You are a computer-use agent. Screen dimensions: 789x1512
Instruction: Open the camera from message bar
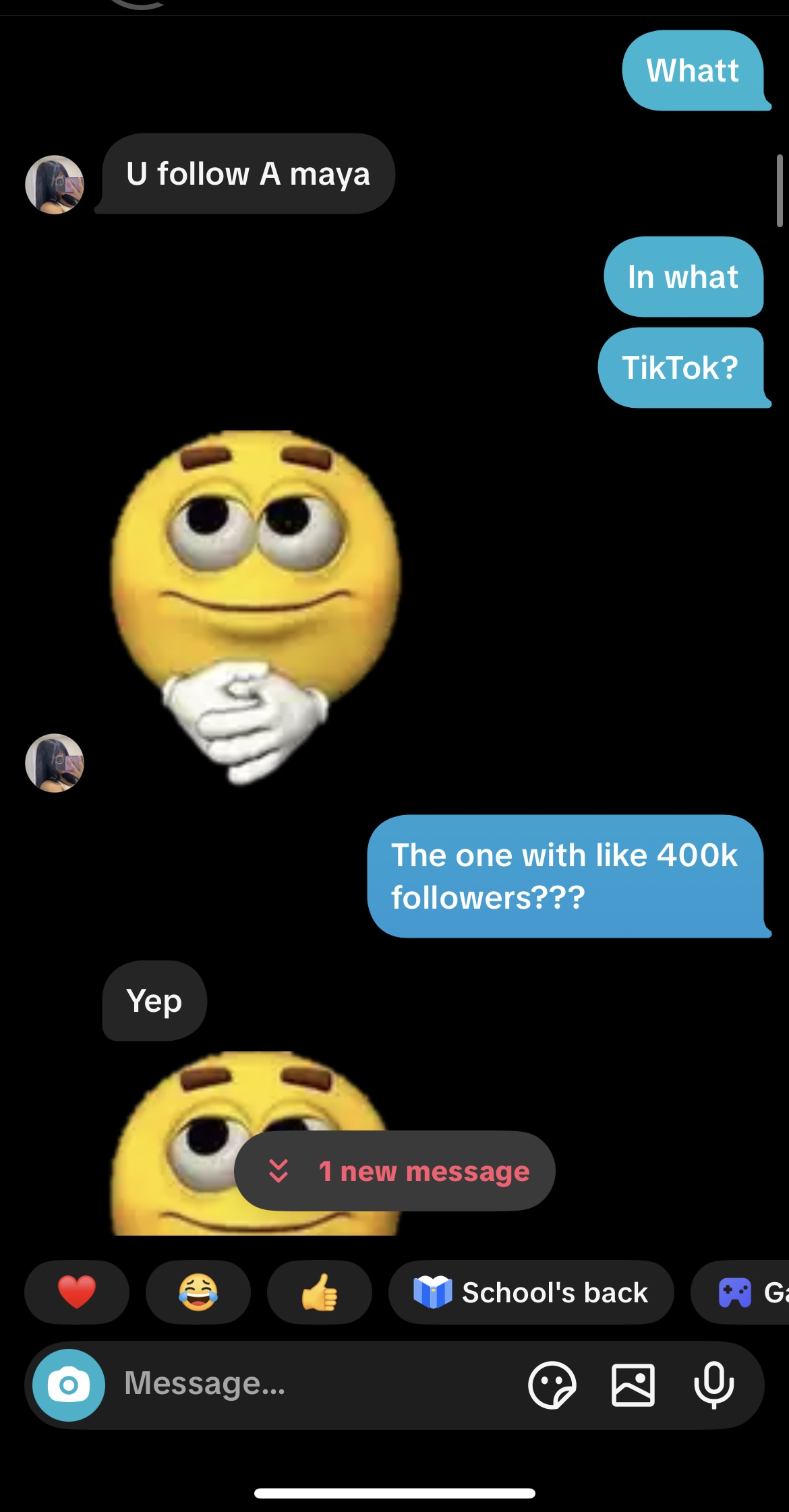pyautogui.click(x=69, y=1385)
